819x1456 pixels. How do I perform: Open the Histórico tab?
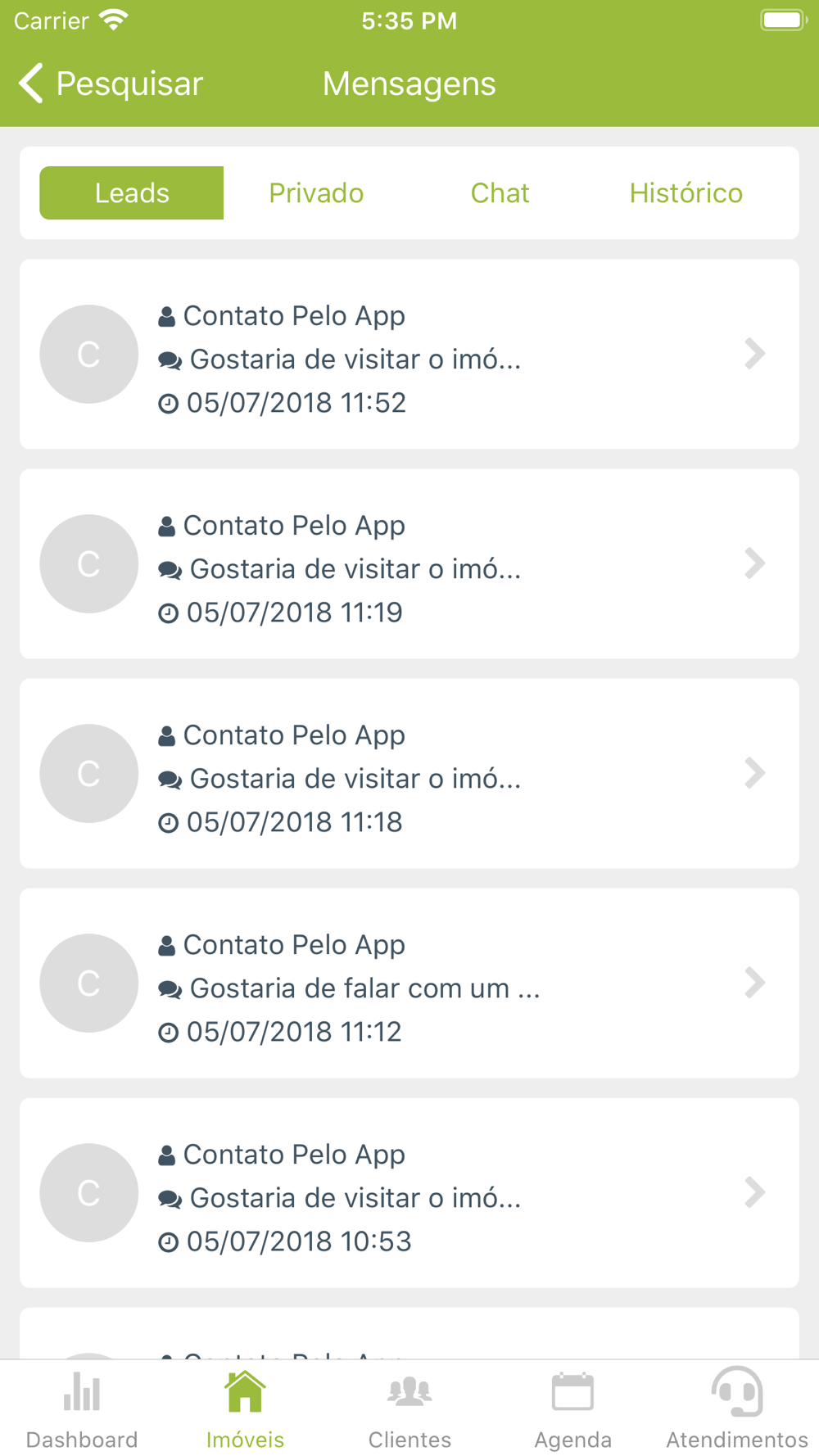pos(686,193)
